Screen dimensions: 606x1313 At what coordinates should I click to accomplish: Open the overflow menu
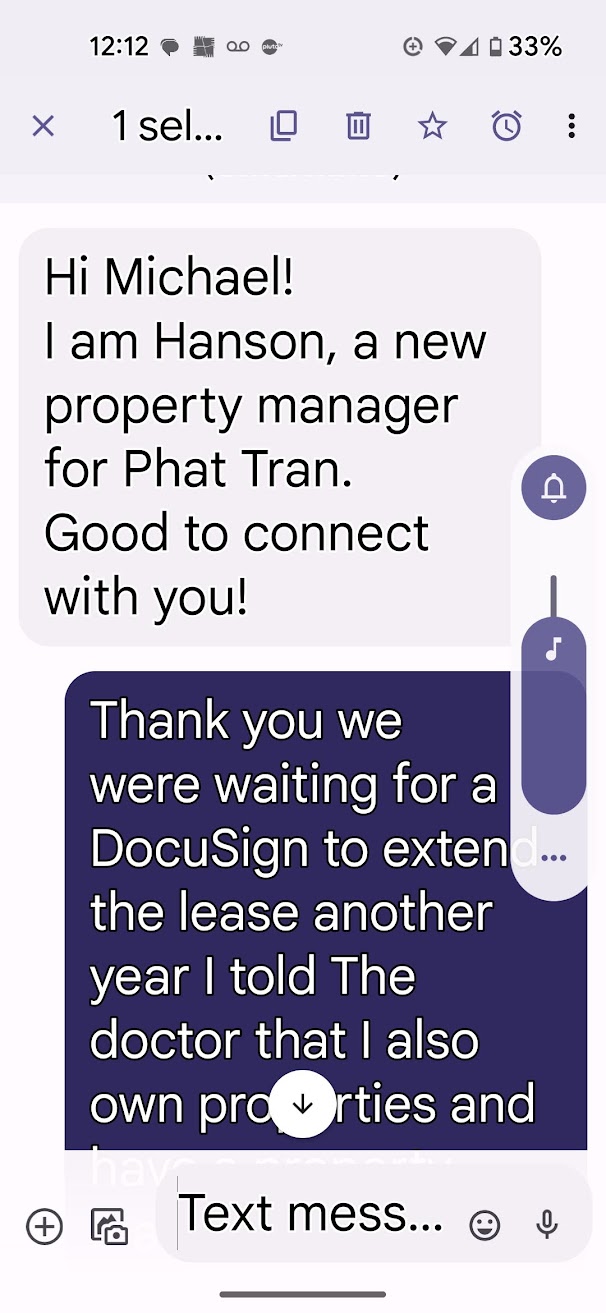click(x=571, y=126)
